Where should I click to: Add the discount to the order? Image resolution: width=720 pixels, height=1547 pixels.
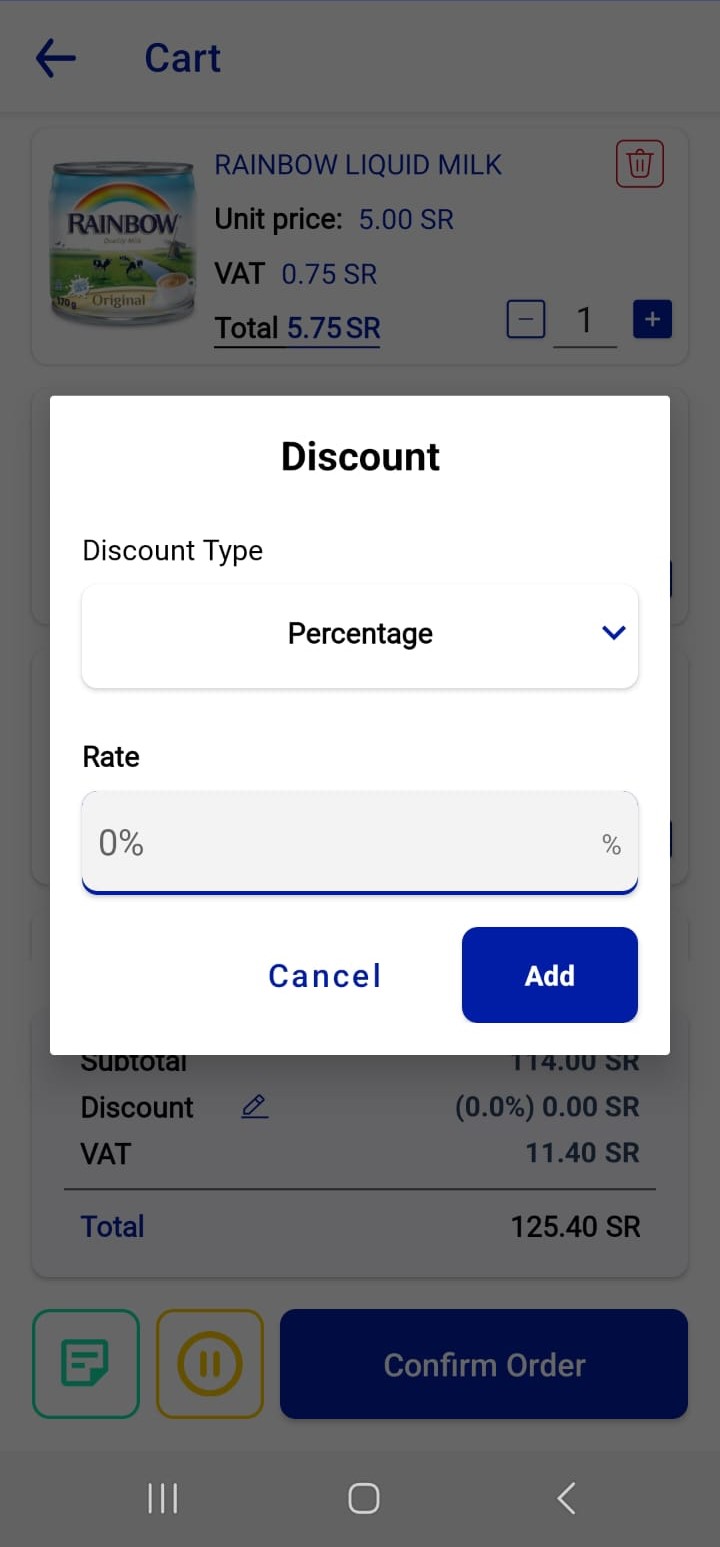(549, 976)
